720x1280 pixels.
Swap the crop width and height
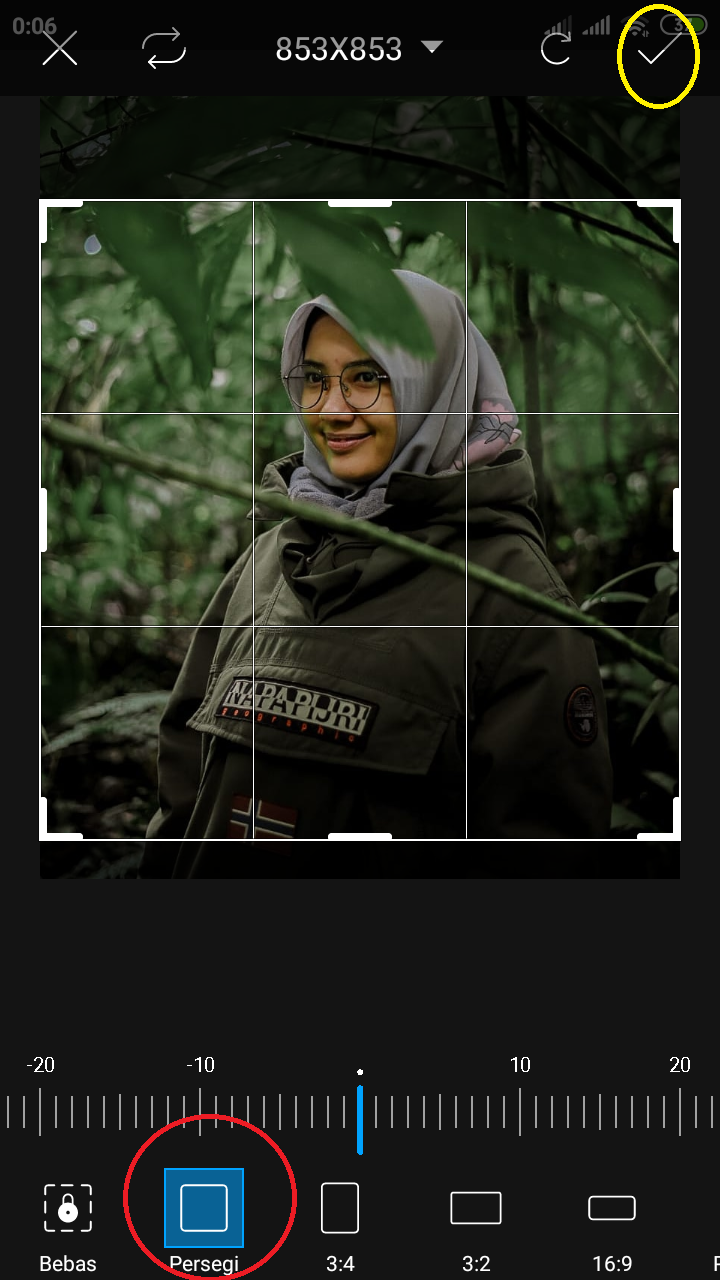click(x=164, y=48)
